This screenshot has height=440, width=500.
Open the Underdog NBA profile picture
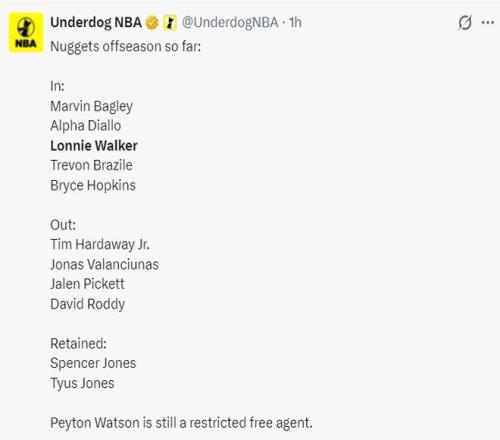26,32
